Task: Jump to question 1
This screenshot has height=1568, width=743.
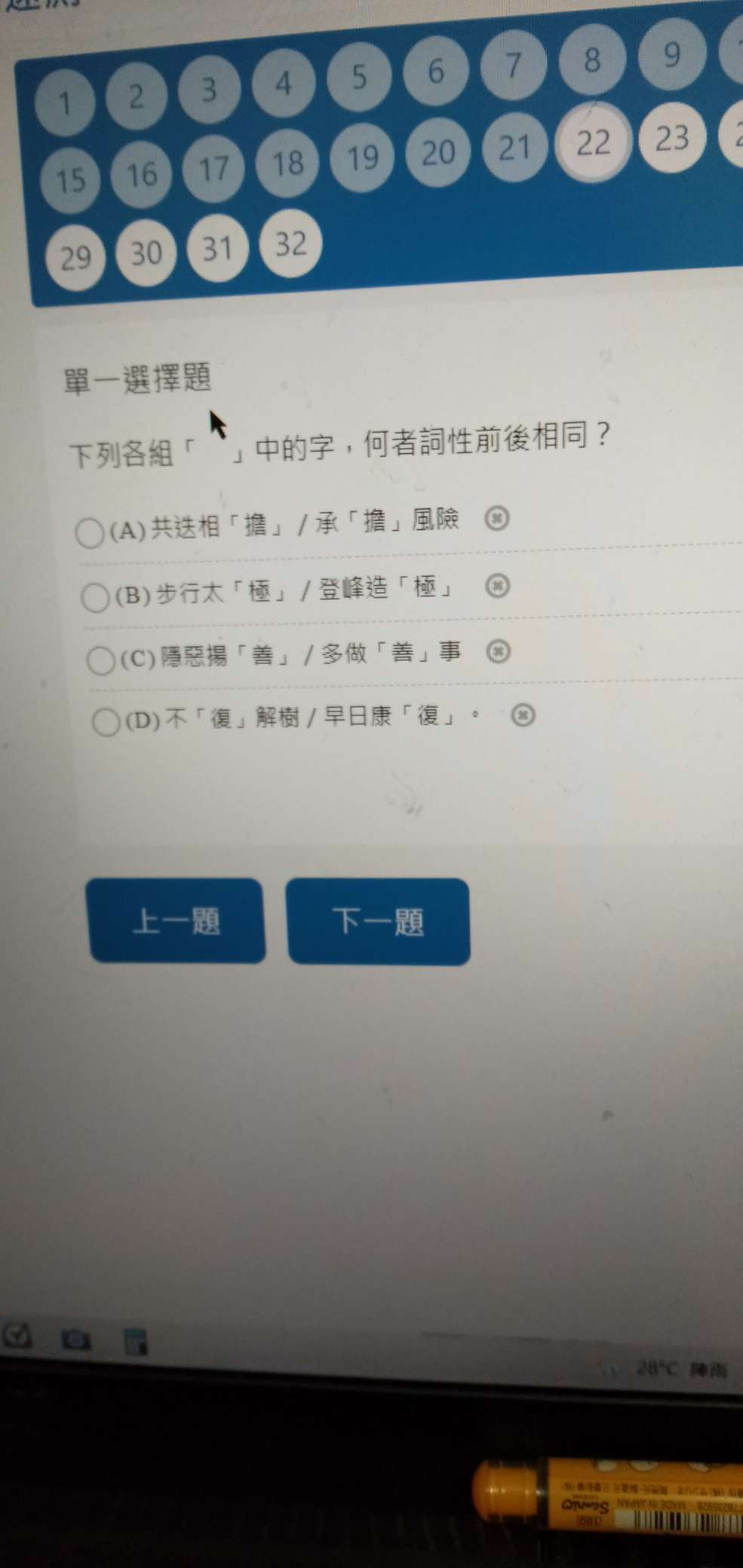Action: pyautogui.click(x=65, y=103)
